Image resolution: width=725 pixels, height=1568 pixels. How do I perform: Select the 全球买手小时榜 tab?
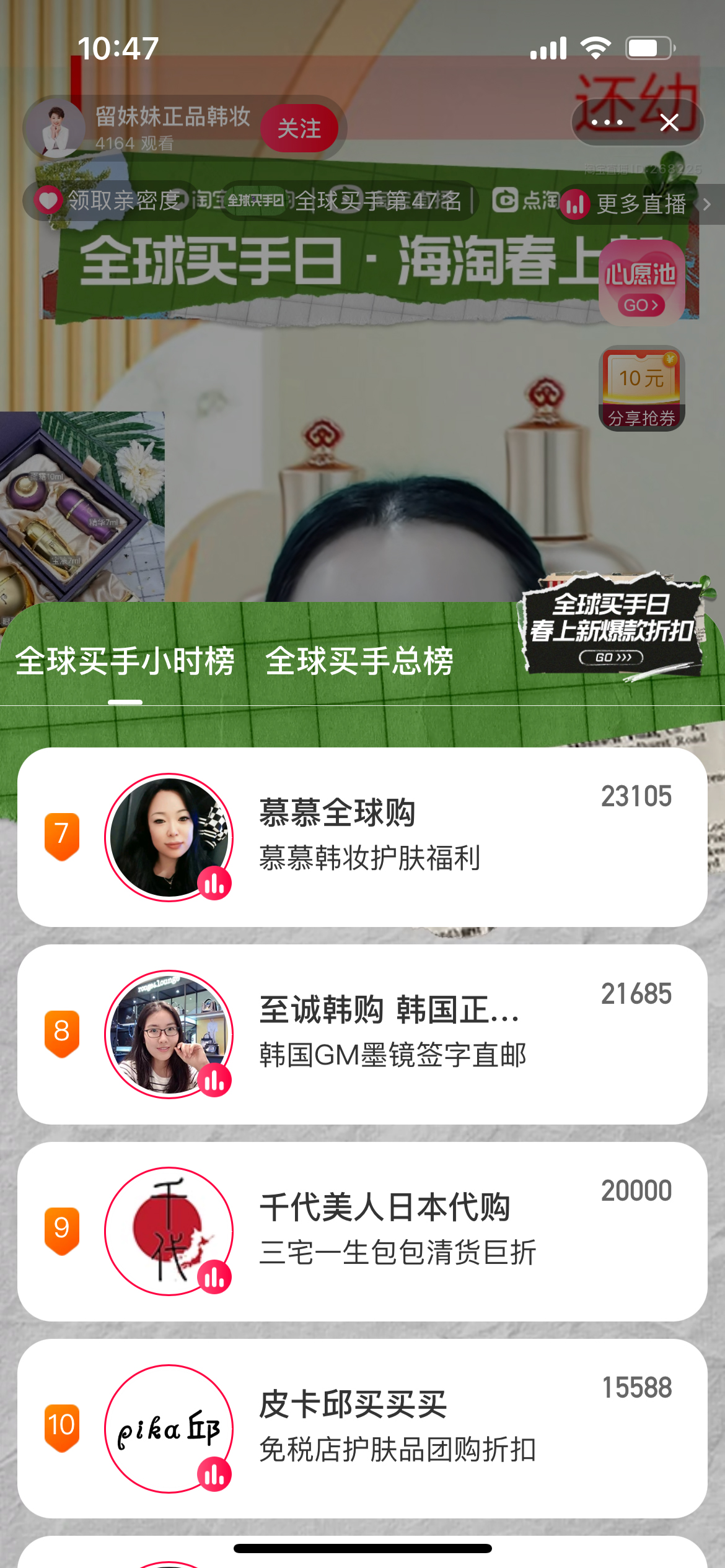pyautogui.click(x=126, y=661)
